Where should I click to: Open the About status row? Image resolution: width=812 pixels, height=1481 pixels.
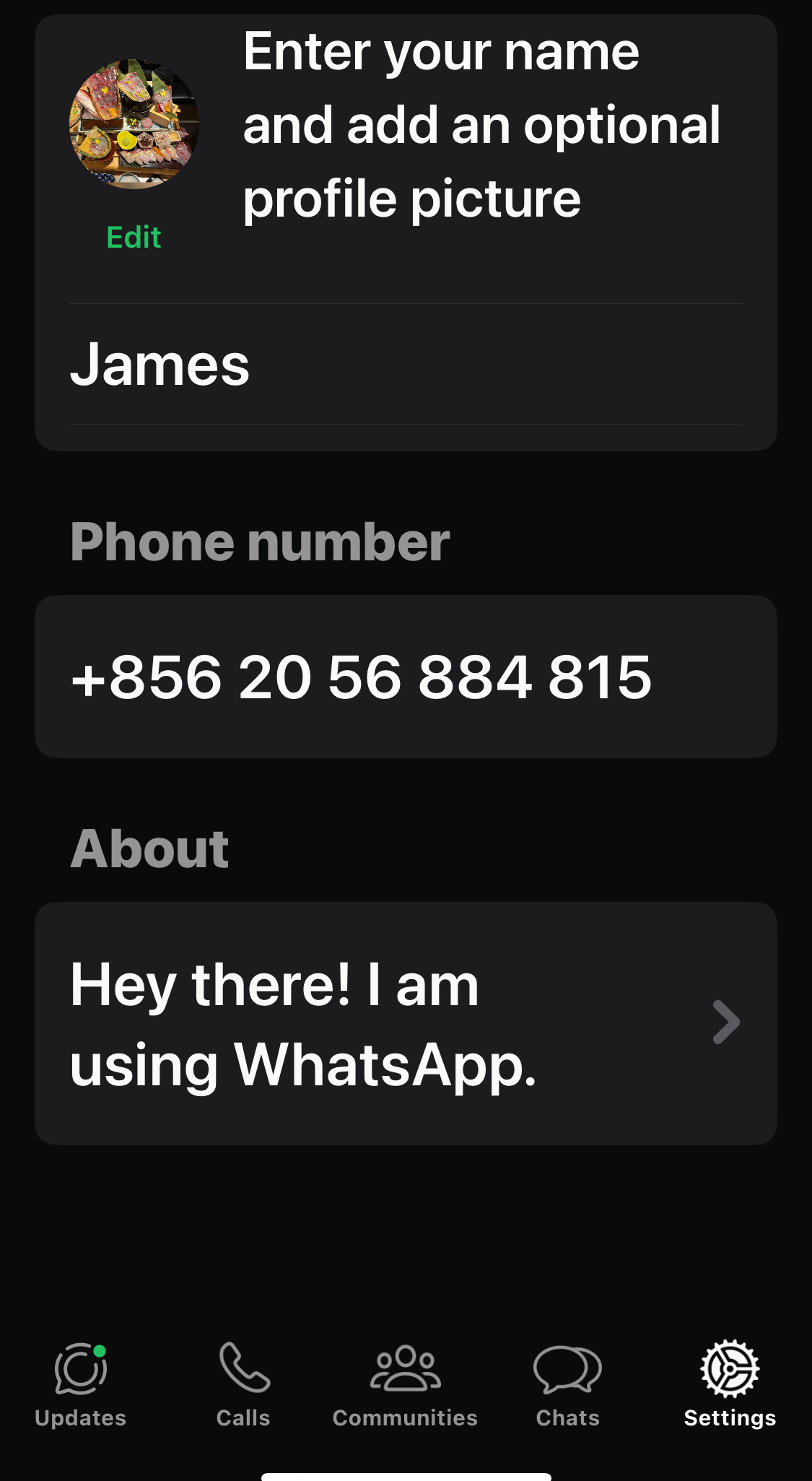[406, 1023]
